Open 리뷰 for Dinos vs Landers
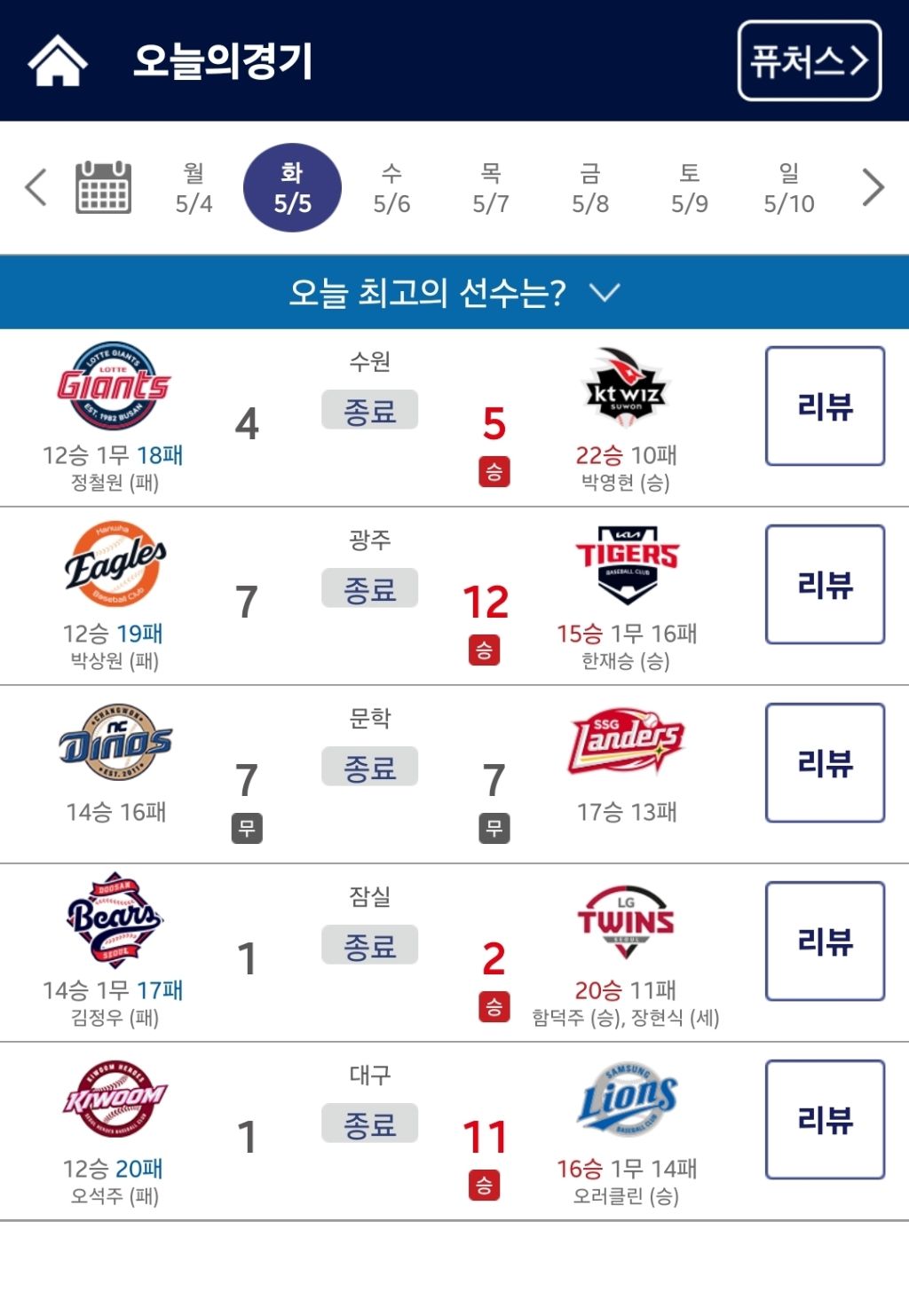This screenshot has height=1316, width=909. [826, 763]
